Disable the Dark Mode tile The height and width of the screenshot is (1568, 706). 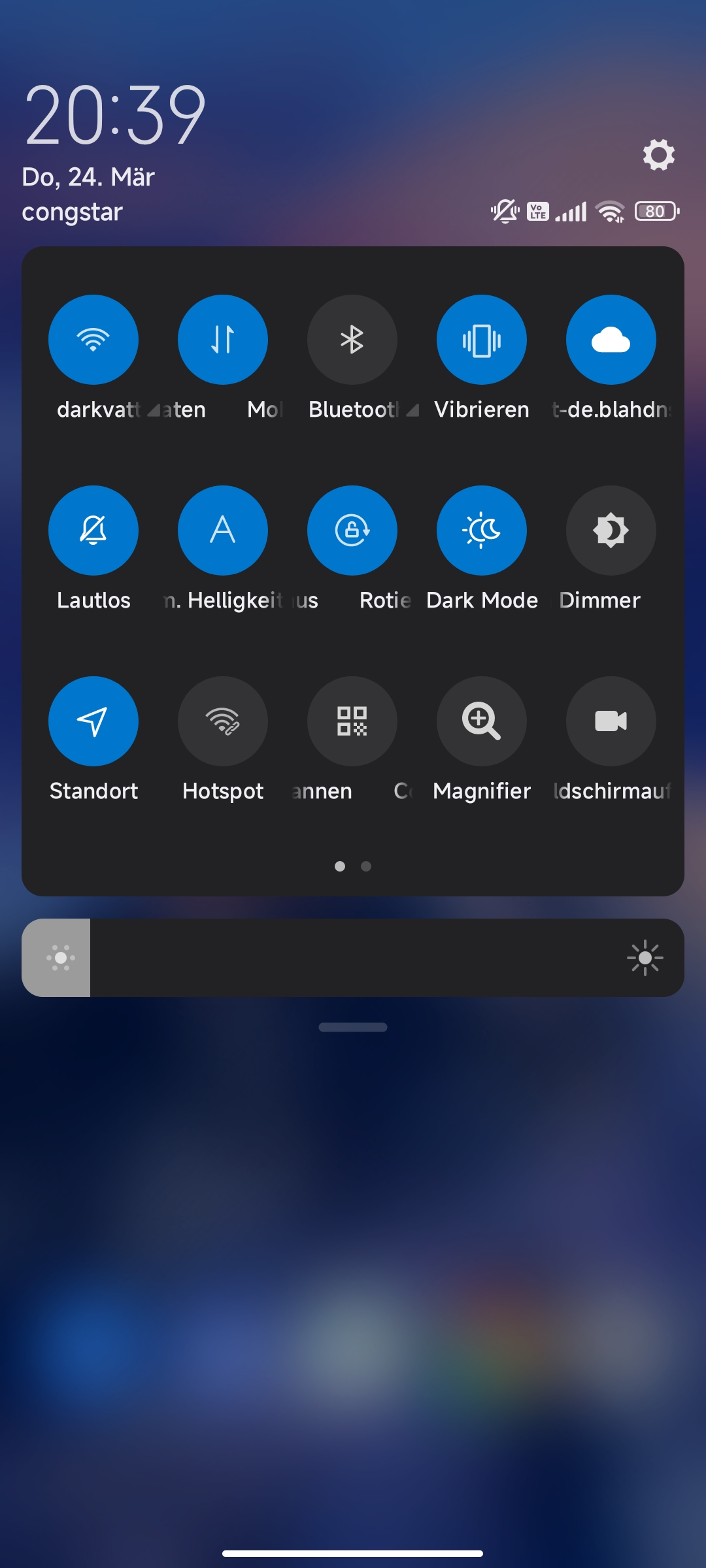click(482, 531)
